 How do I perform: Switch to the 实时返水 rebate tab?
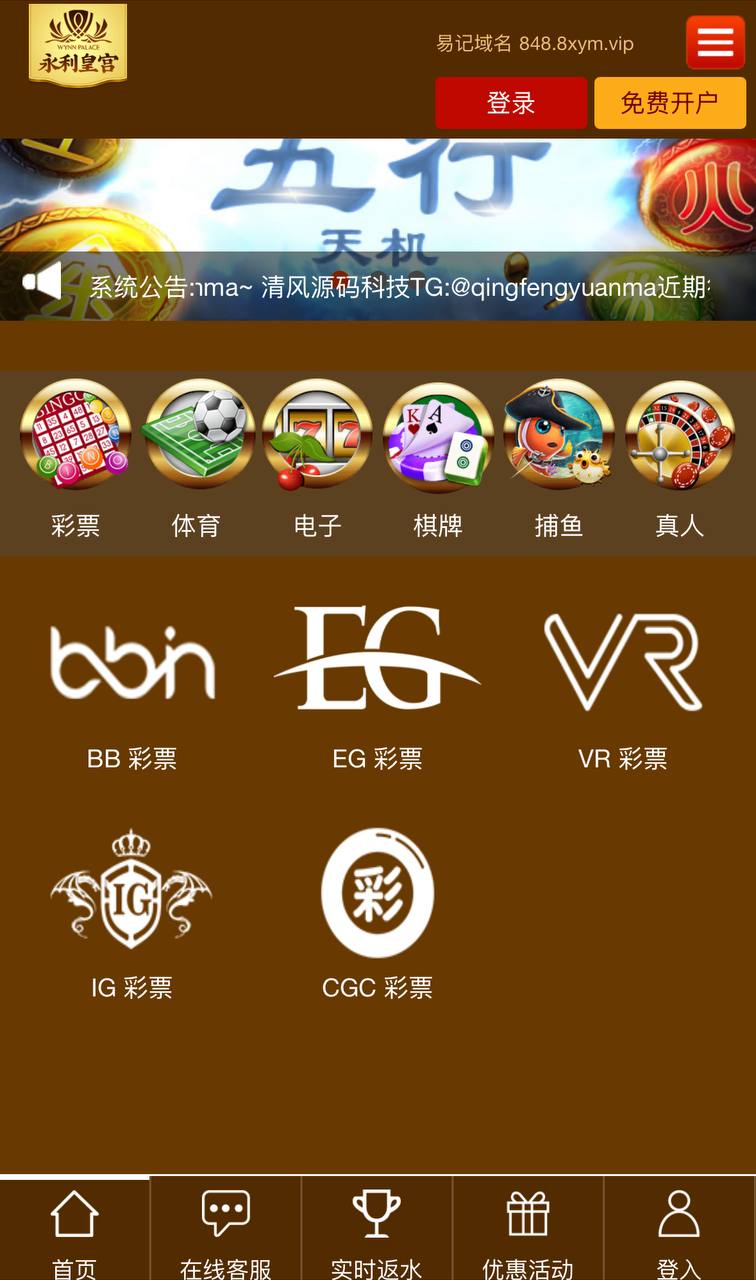tap(377, 1229)
